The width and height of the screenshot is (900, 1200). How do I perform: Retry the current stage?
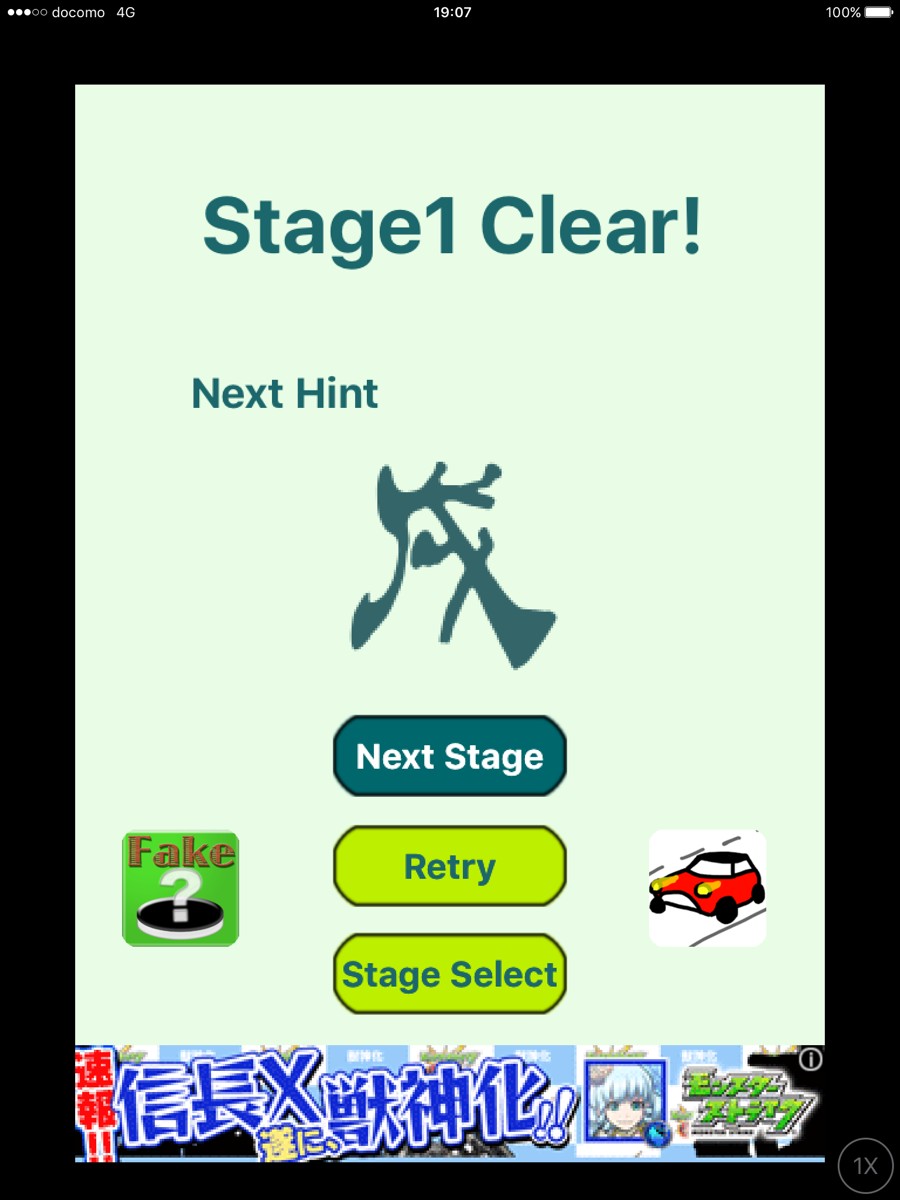pyautogui.click(x=450, y=866)
